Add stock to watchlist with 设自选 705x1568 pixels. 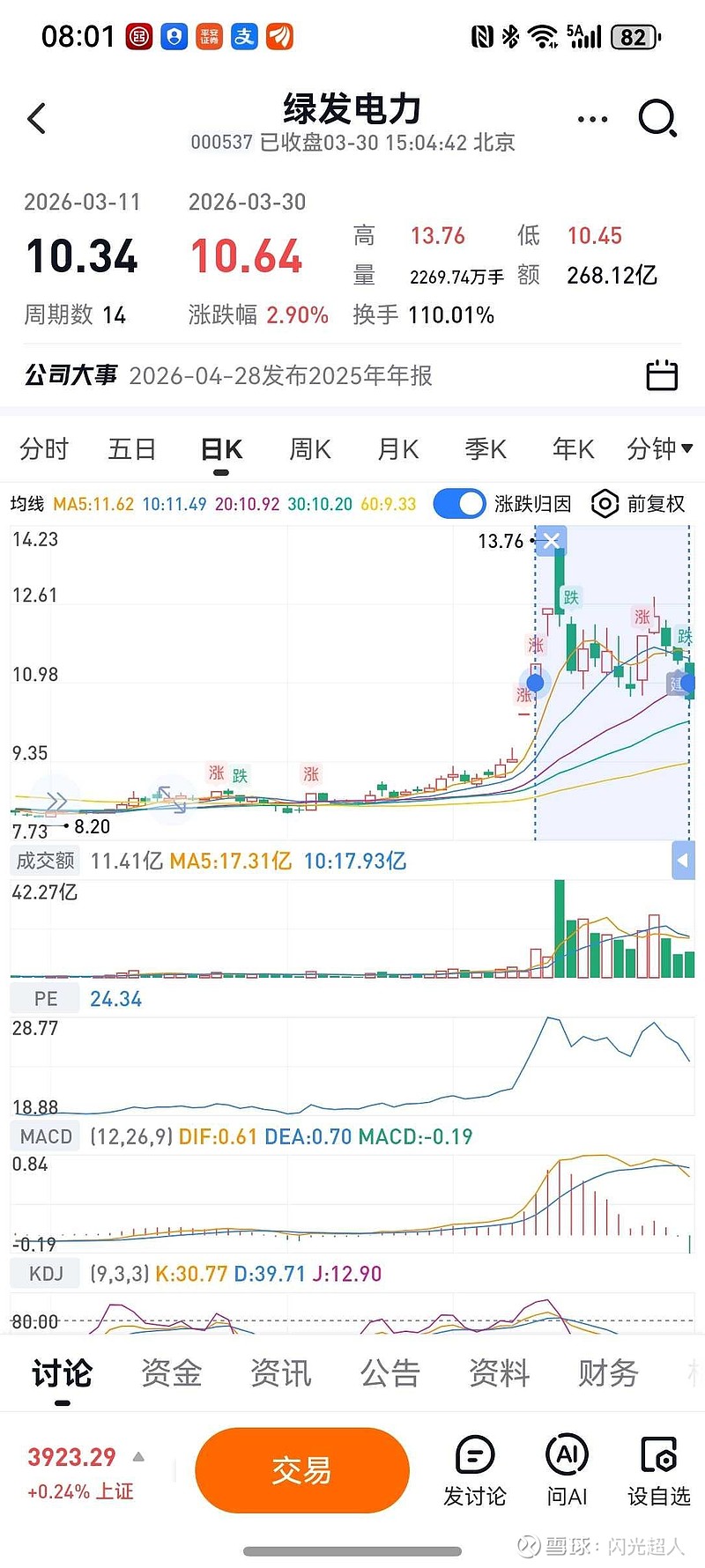(x=658, y=1470)
